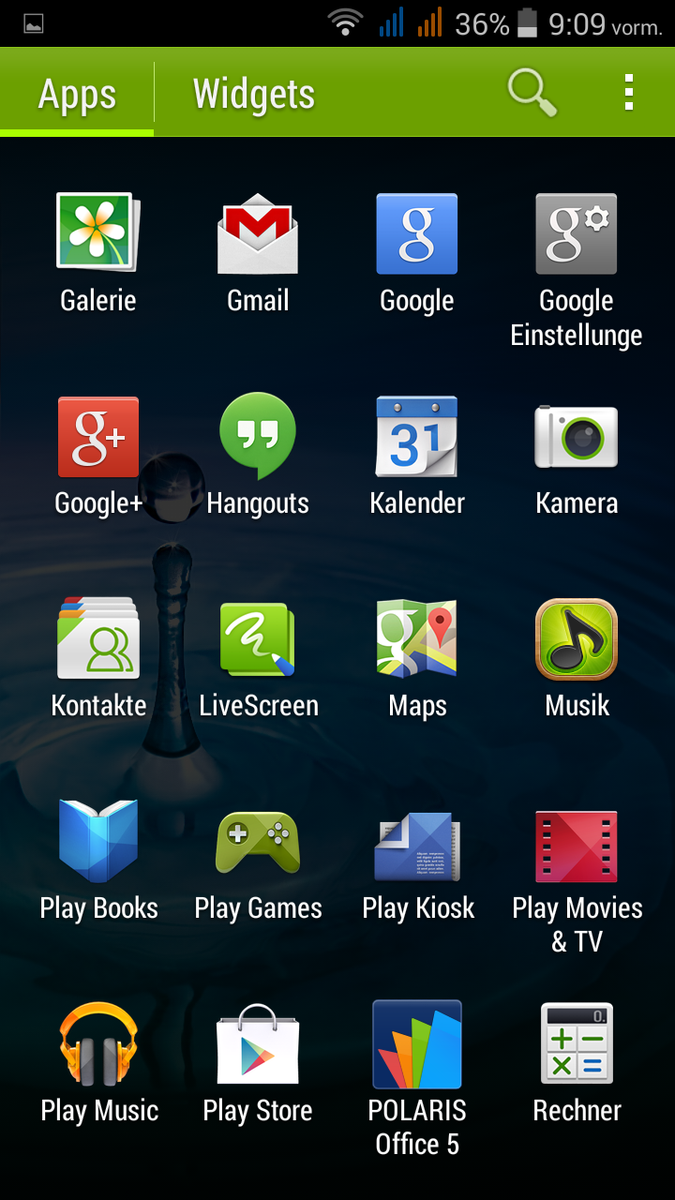Select the Apps tab
The height and width of the screenshot is (1200, 675).
pyautogui.click(x=77, y=95)
